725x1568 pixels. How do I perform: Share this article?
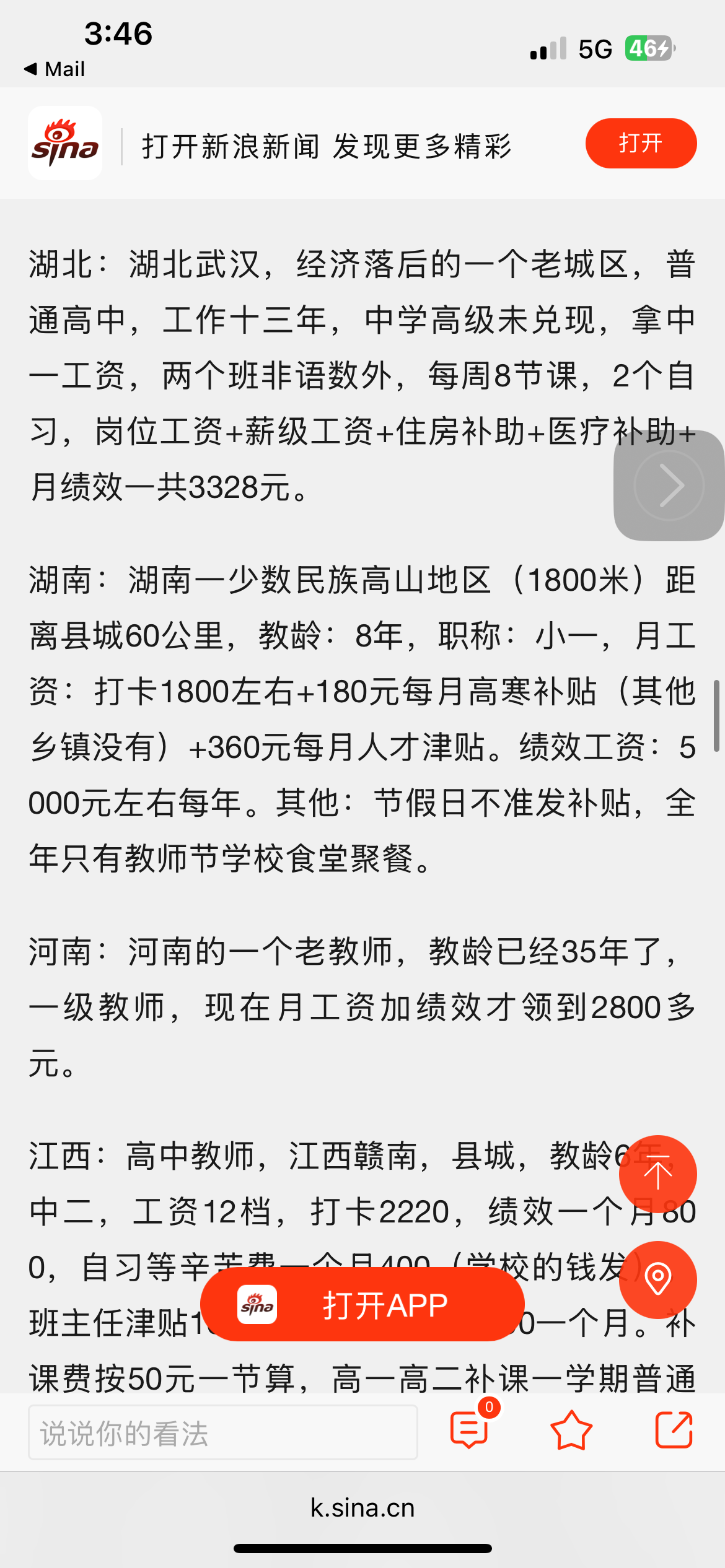(x=674, y=1431)
